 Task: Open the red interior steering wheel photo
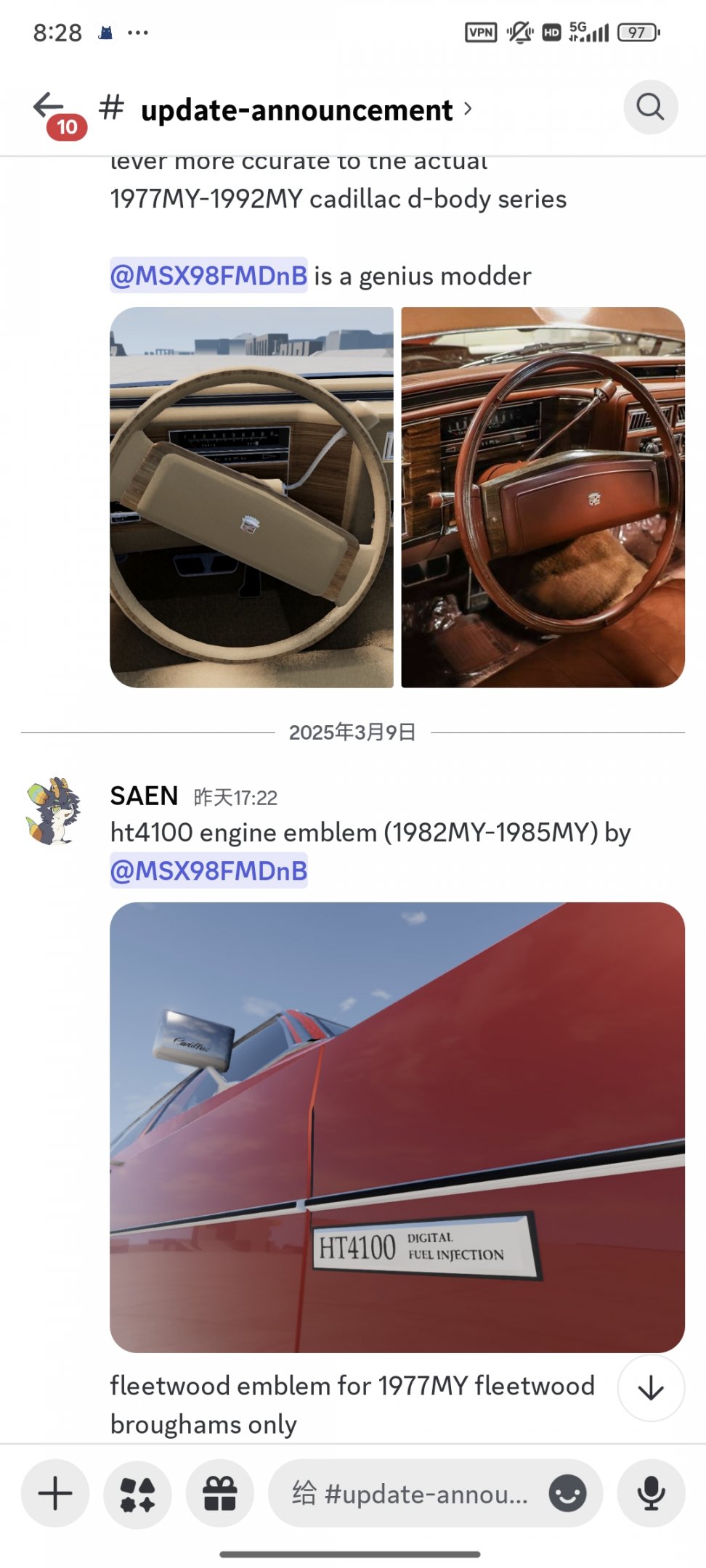[x=543, y=497]
